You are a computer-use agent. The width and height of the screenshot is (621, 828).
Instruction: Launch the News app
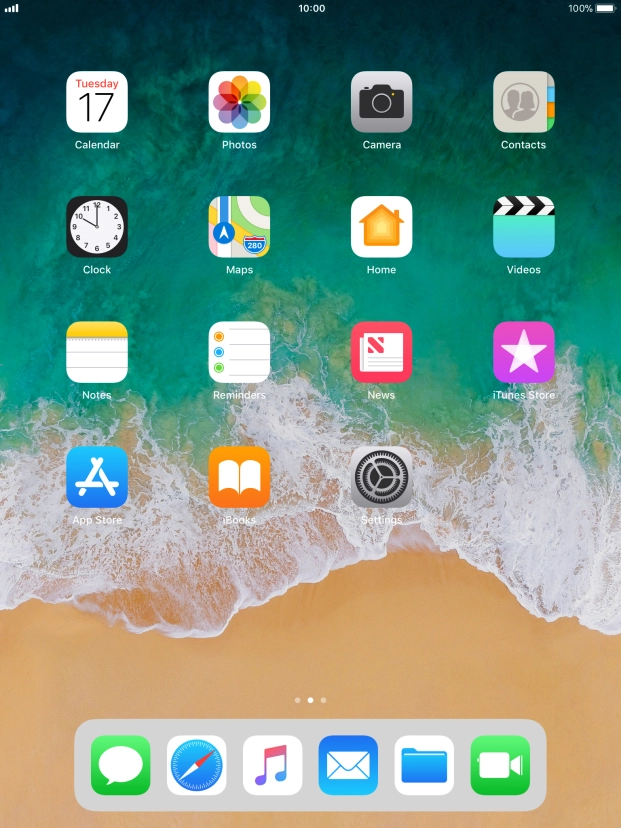click(x=381, y=352)
